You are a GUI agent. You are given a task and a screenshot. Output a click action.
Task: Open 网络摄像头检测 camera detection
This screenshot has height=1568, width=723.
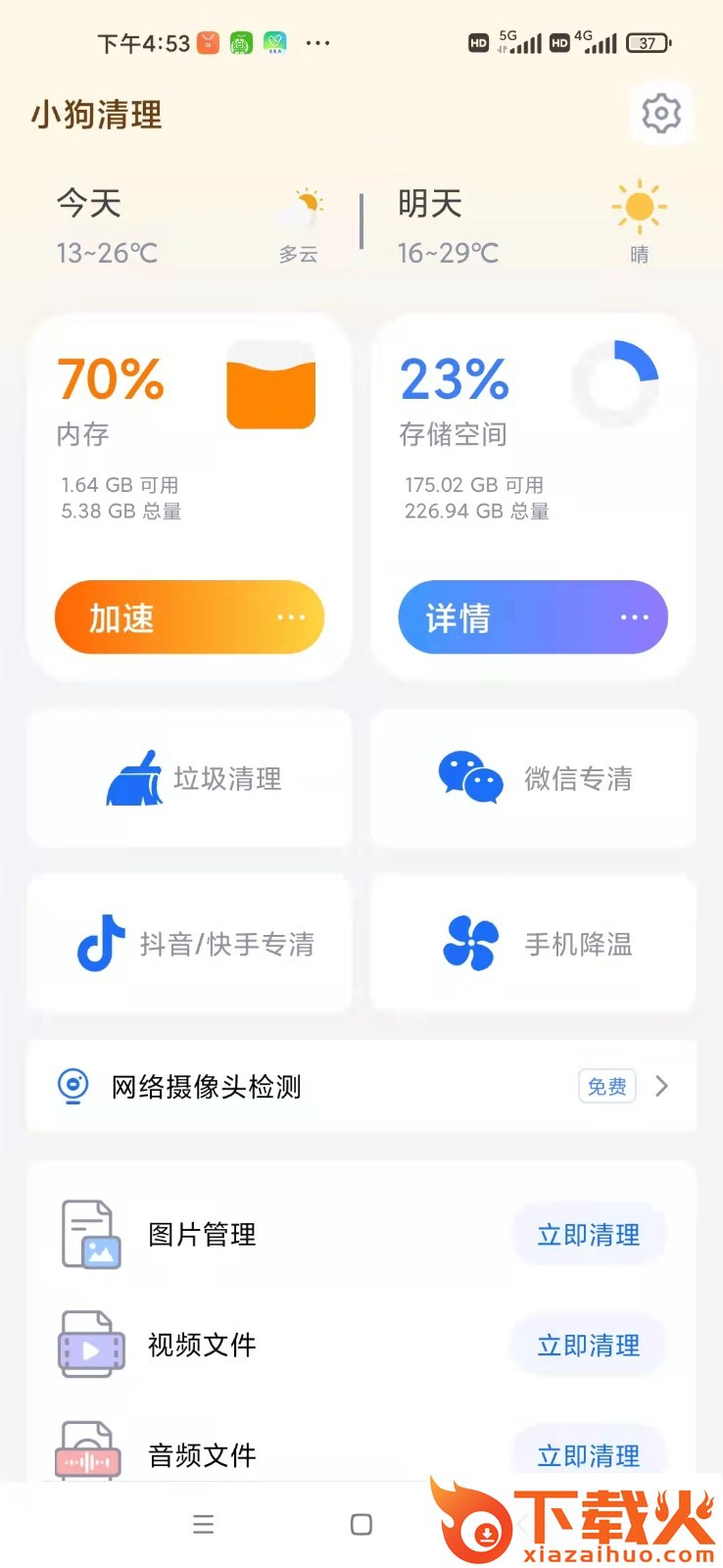coord(361,1086)
